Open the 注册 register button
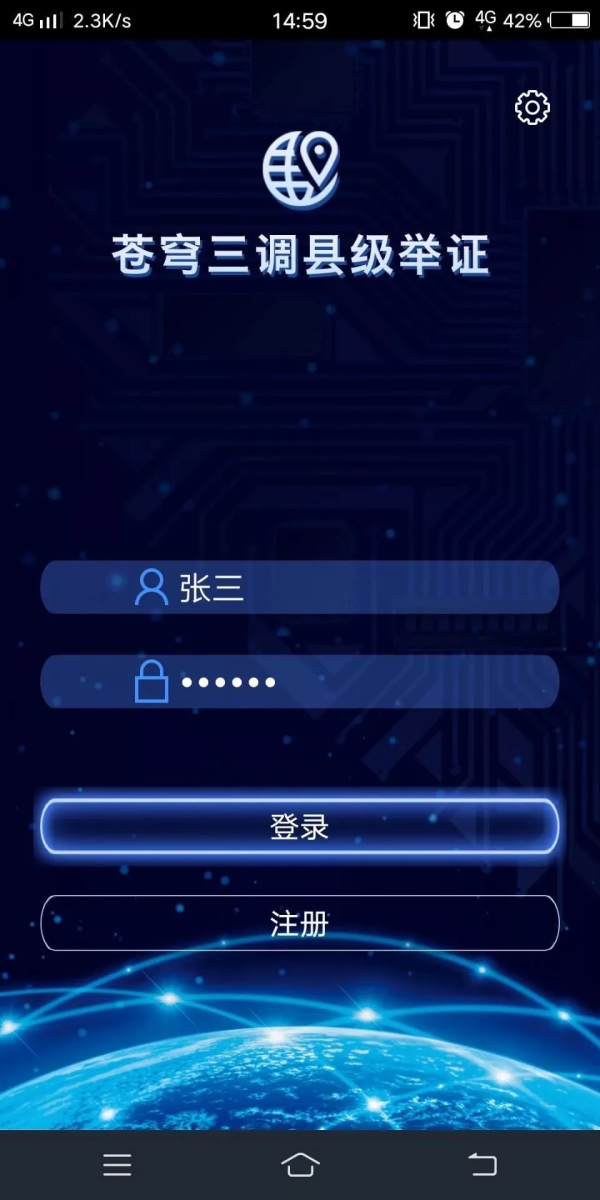 click(x=299, y=923)
